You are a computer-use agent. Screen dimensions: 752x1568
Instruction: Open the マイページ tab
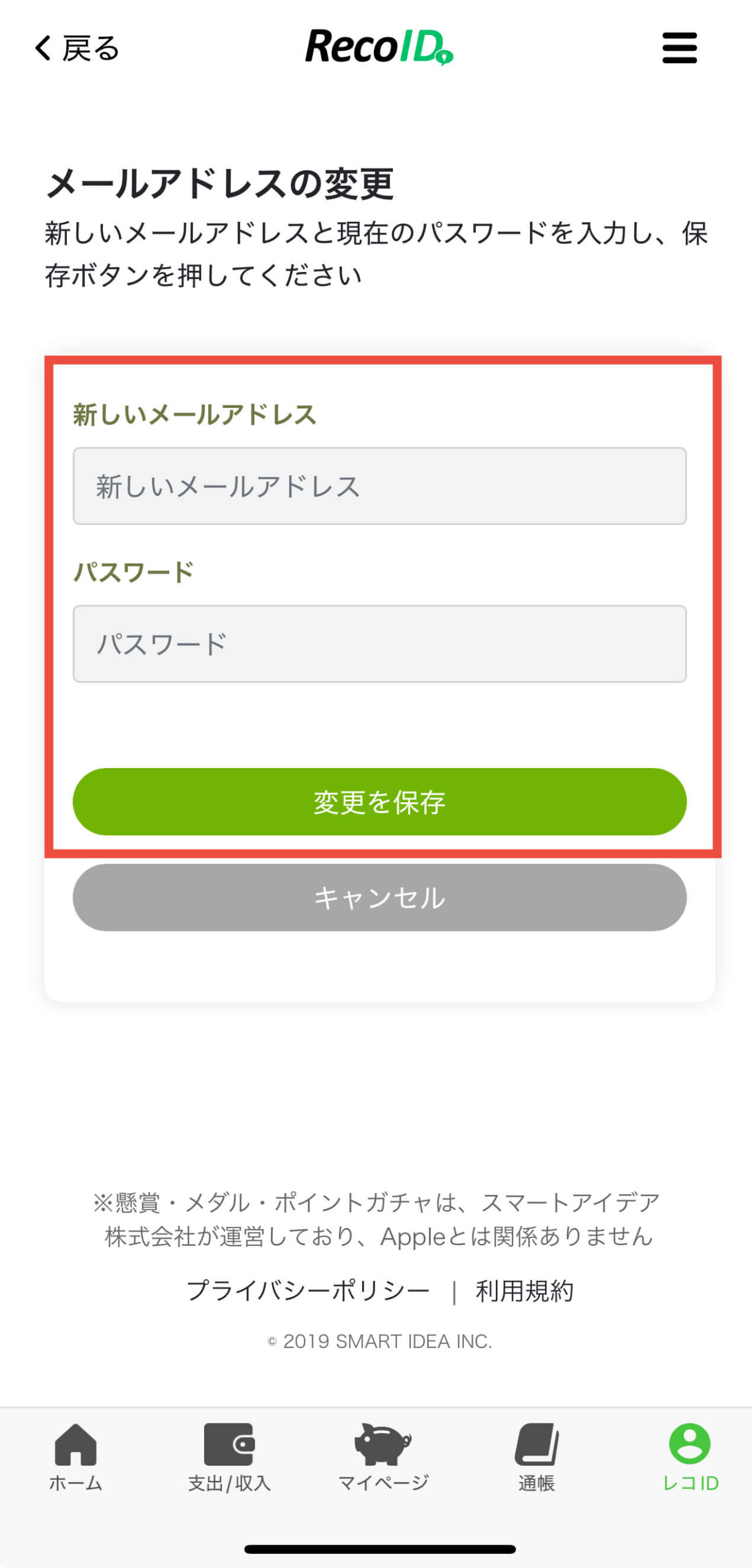pos(383,1458)
